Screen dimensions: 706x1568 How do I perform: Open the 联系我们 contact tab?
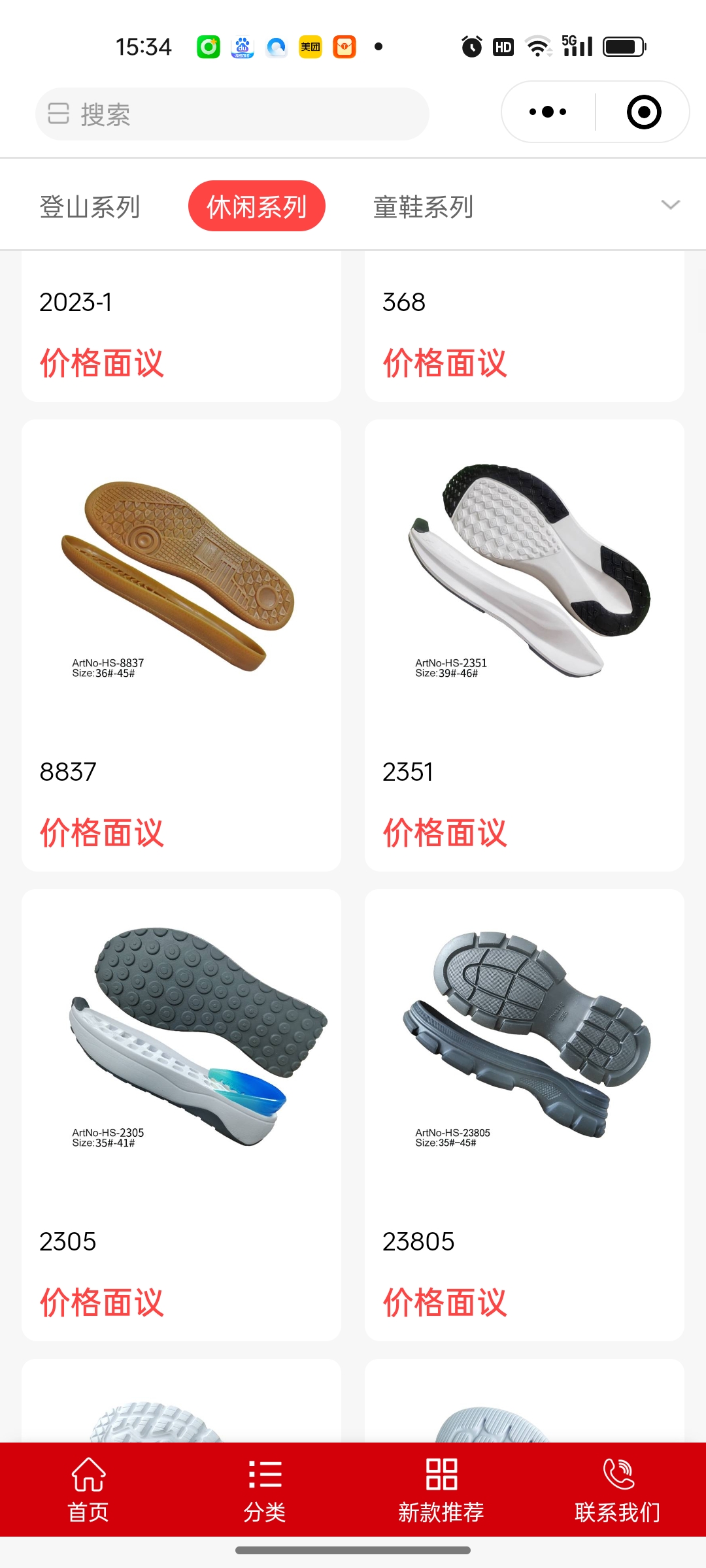point(618,1490)
